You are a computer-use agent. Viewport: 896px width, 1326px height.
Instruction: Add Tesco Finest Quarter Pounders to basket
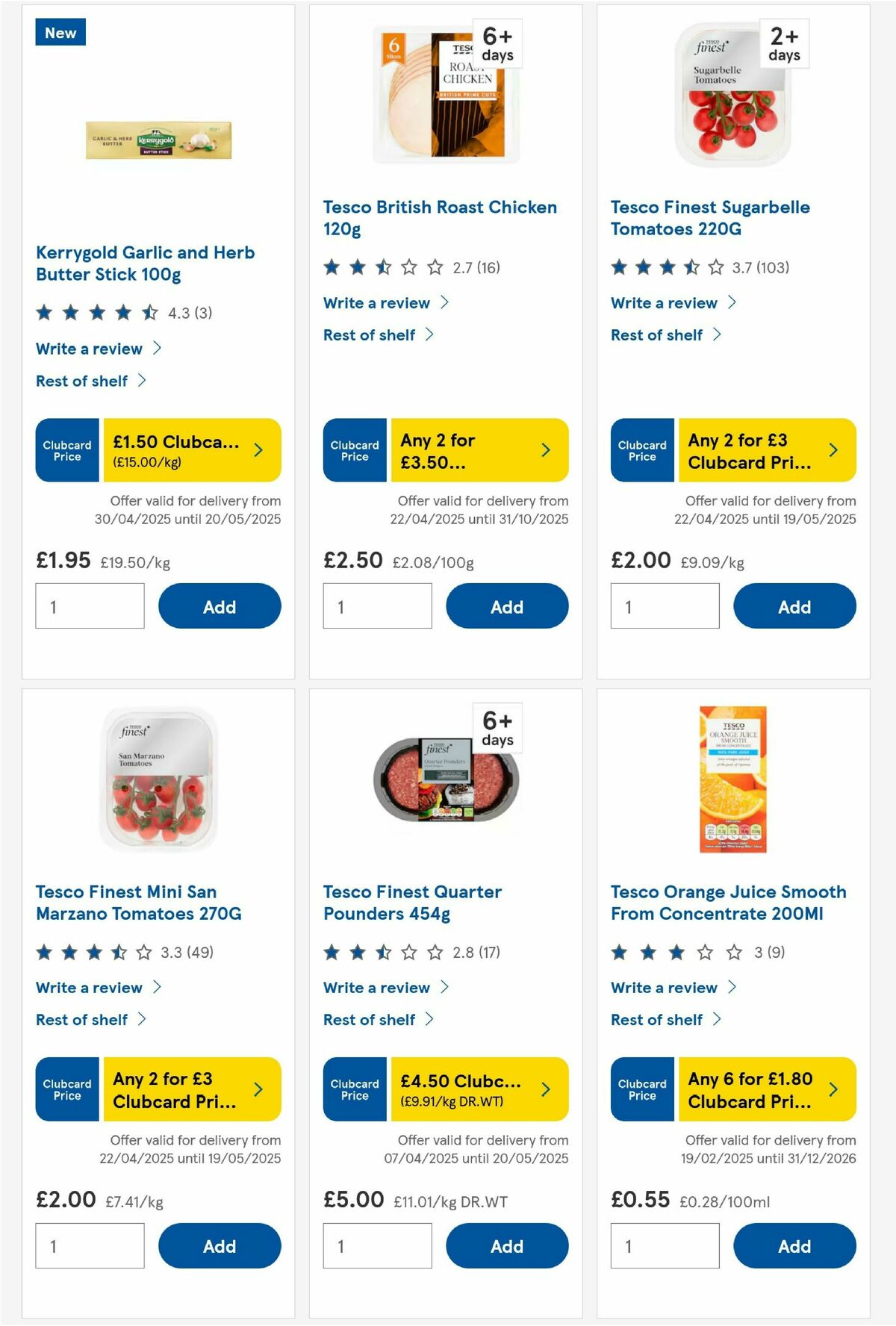tap(506, 1245)
